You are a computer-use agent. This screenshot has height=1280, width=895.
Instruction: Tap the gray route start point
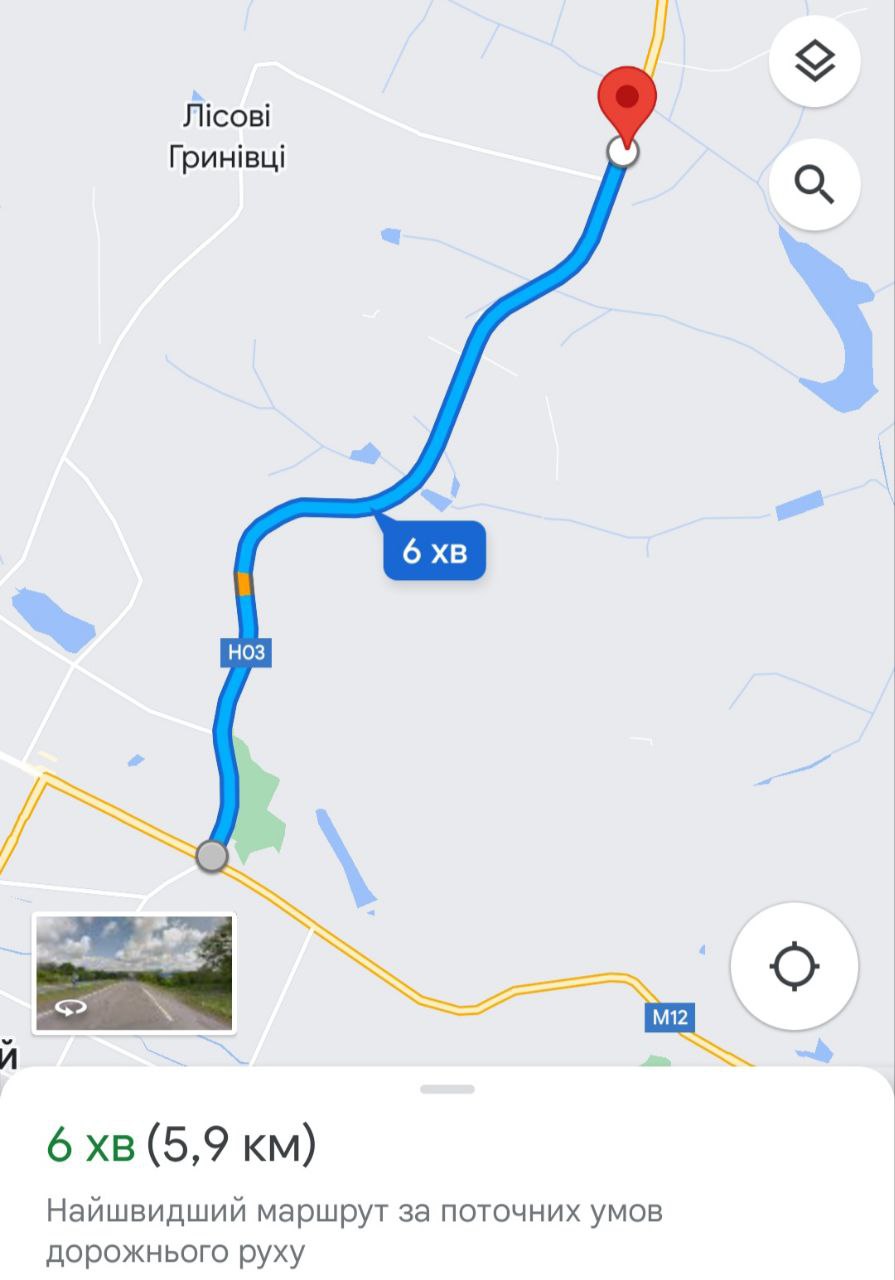point(211,856)
